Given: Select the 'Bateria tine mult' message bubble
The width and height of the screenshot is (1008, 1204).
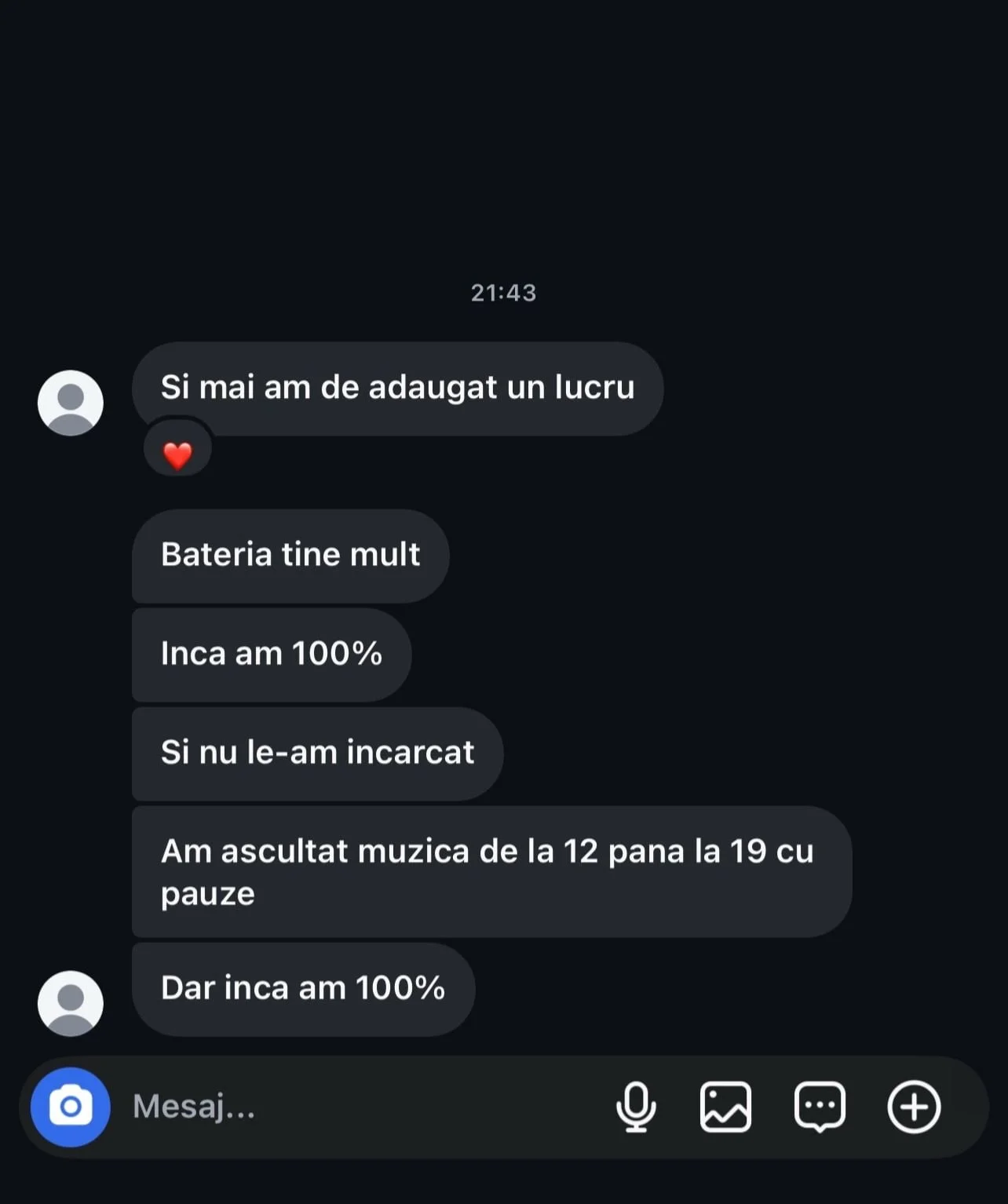Looking at the screenshot, I should click(x=290, y=556).
